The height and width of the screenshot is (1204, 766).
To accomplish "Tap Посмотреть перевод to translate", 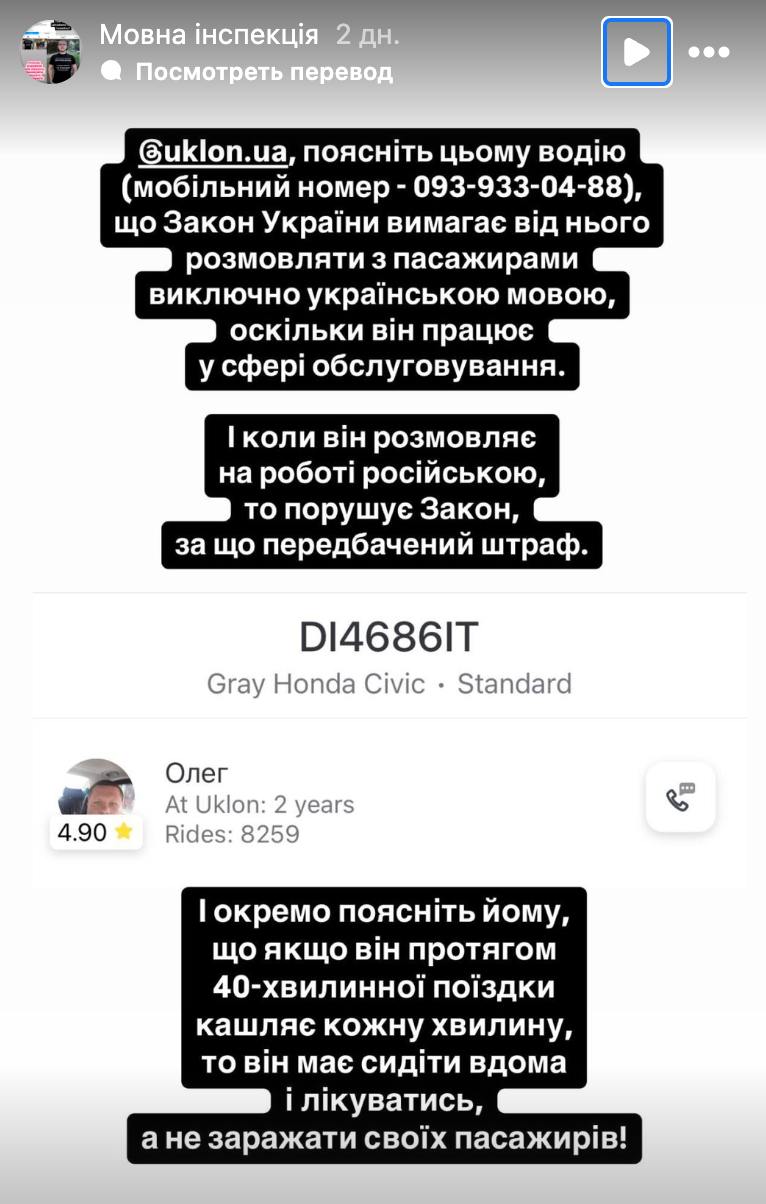I will 264,72.
